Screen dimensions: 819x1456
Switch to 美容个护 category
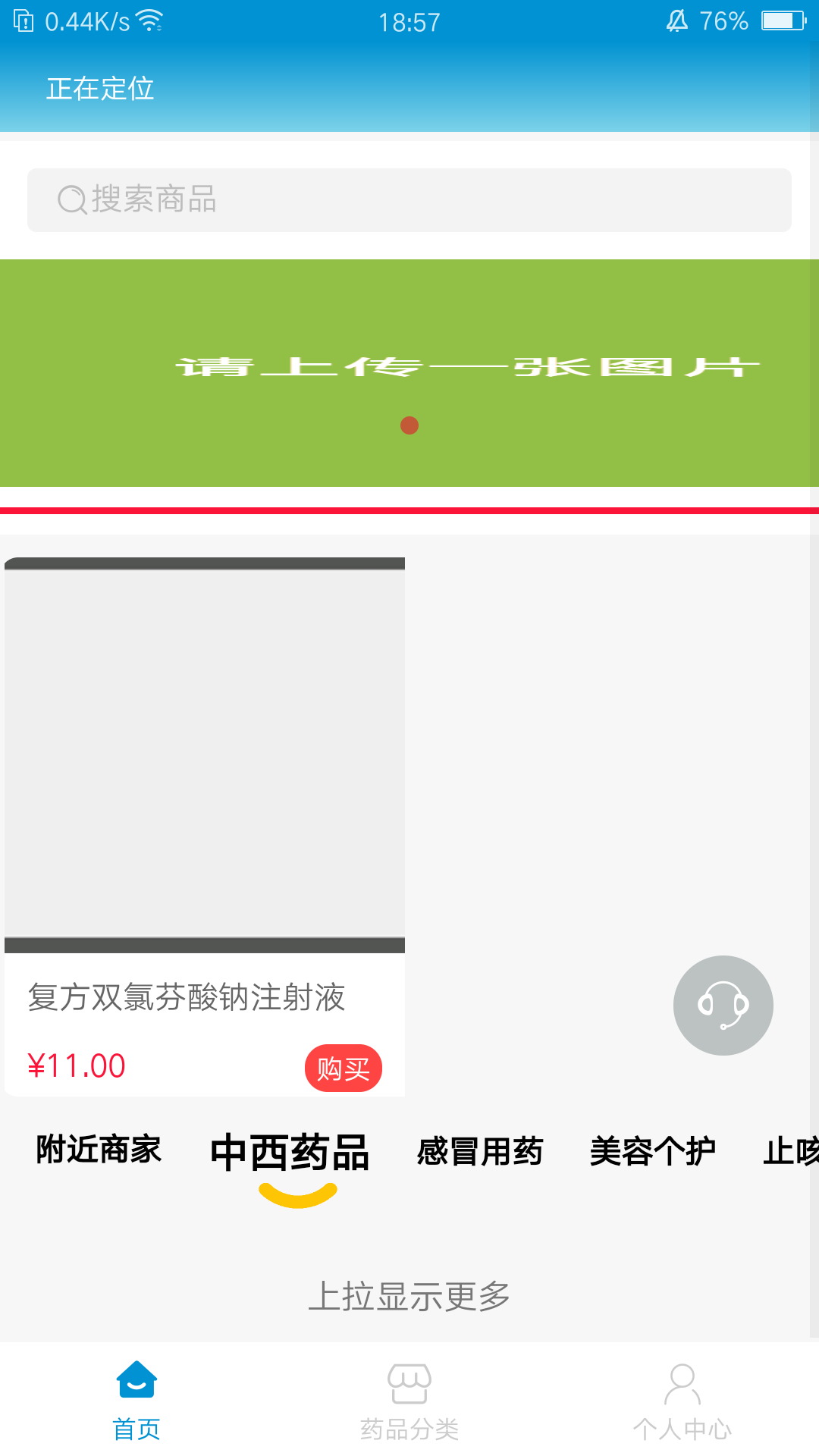pos(652,1151)
